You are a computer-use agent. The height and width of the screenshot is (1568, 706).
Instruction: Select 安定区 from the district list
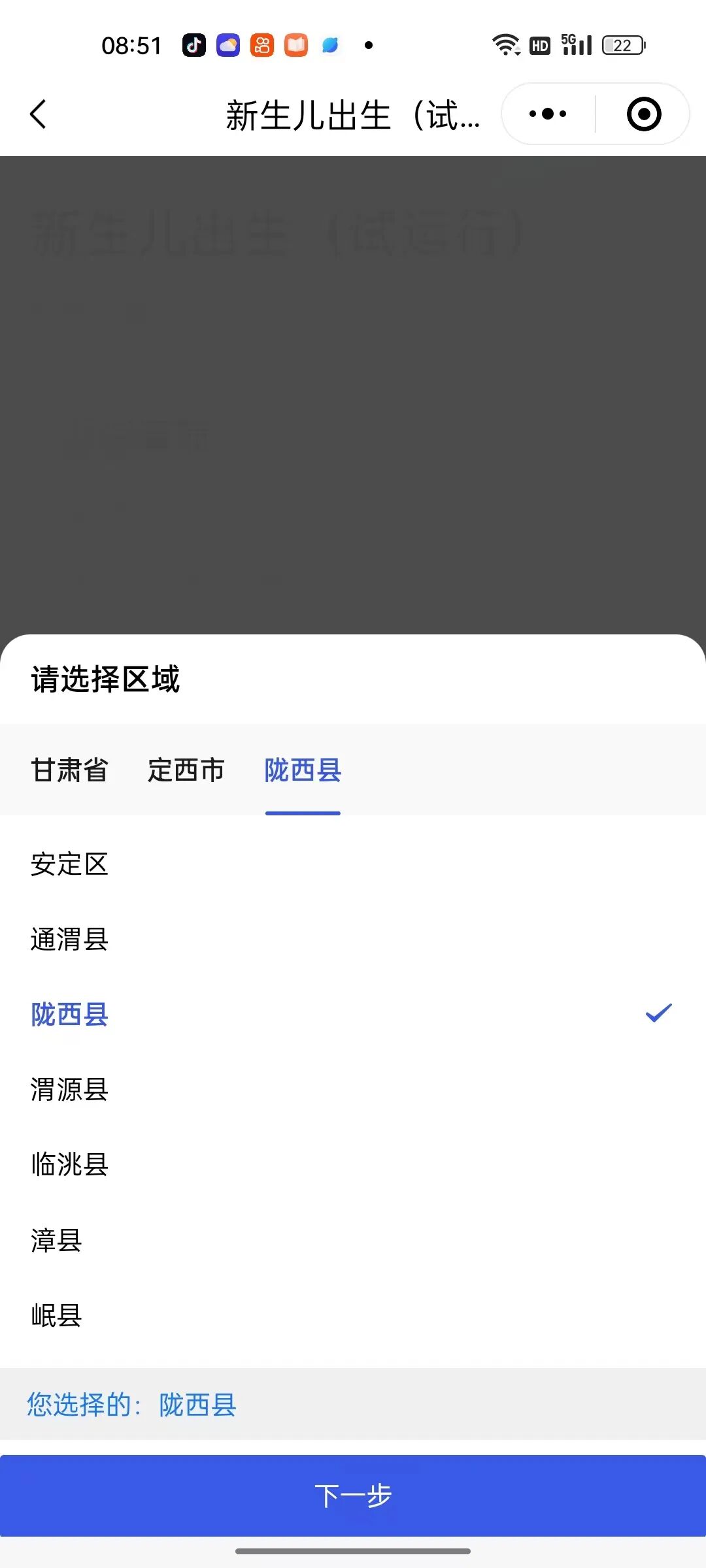pos(69,864)
